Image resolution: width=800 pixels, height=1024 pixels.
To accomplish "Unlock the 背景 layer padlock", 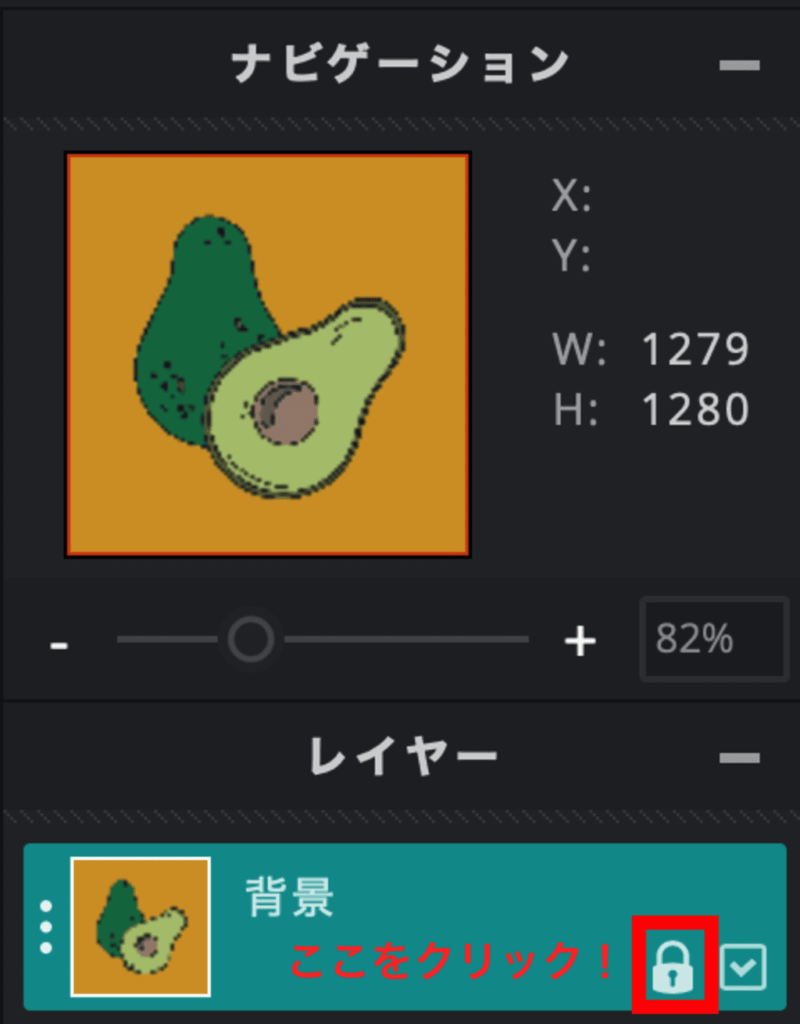I will pyautogui.click(x=674, y=965).
